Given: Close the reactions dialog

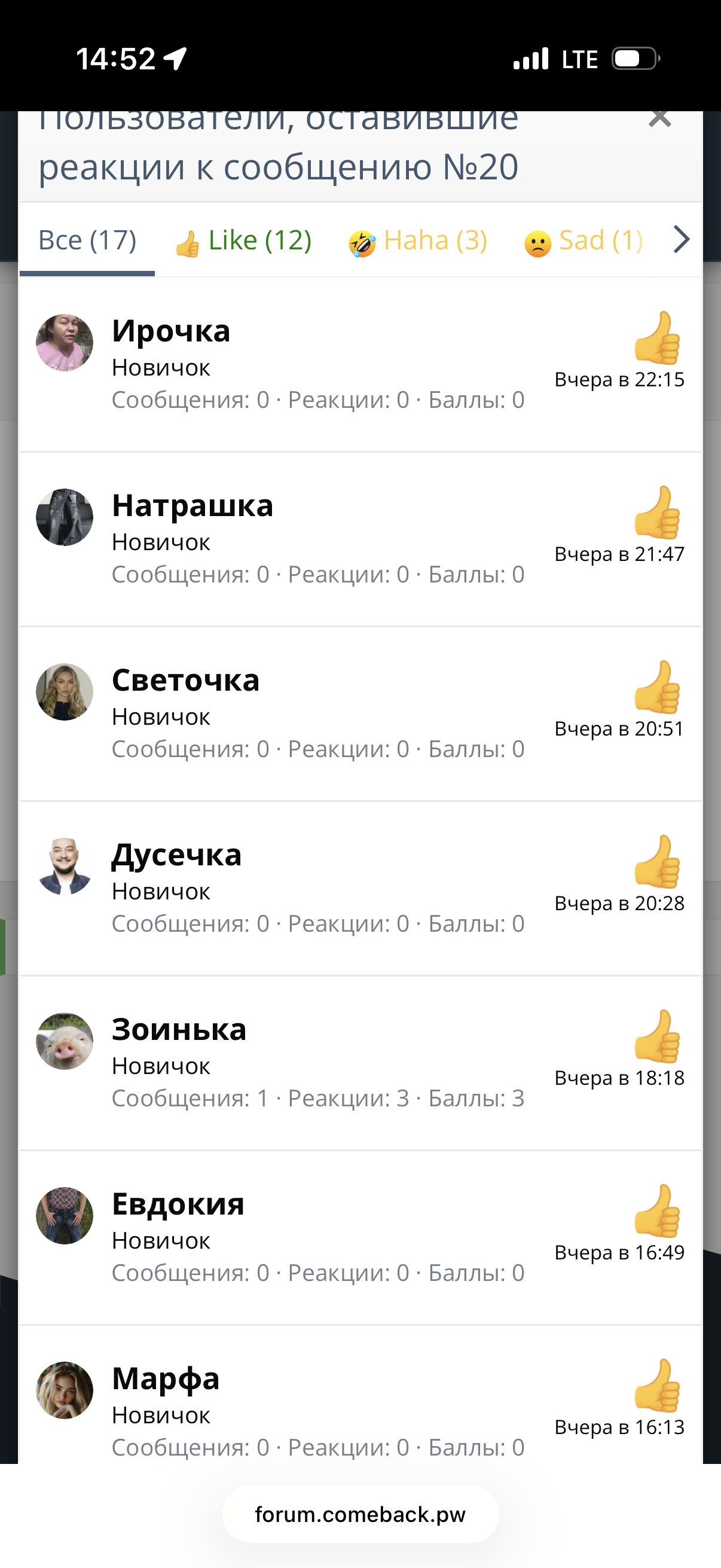Looking at the screenshot, I should (x=659, y=118).
